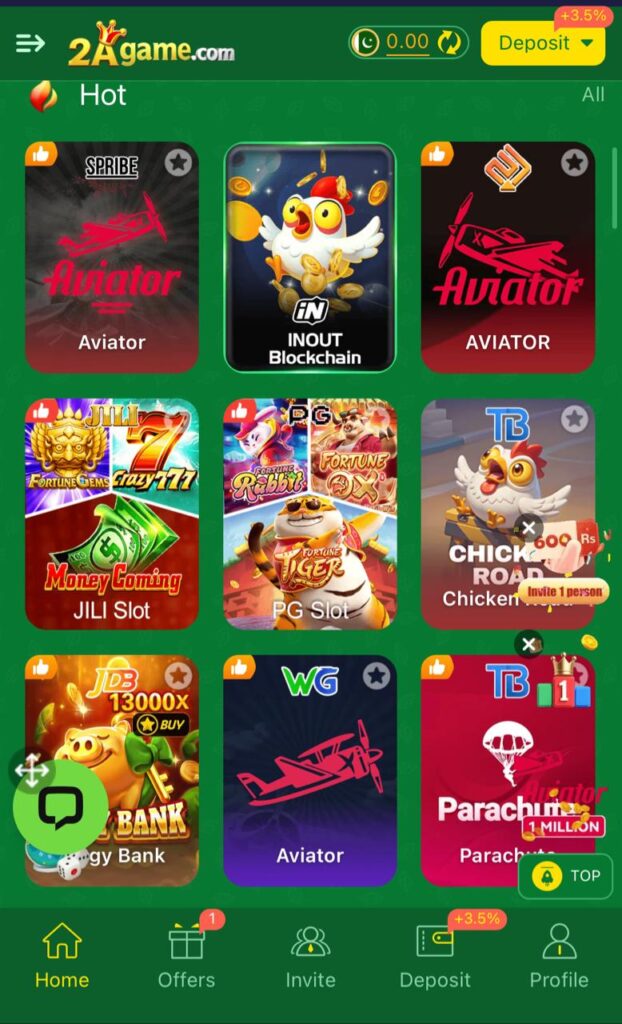Favorite the Spribe Aviator with star
Viewport: 622px width, 1024px height.
pyautogui.click(x=178, y=162)
